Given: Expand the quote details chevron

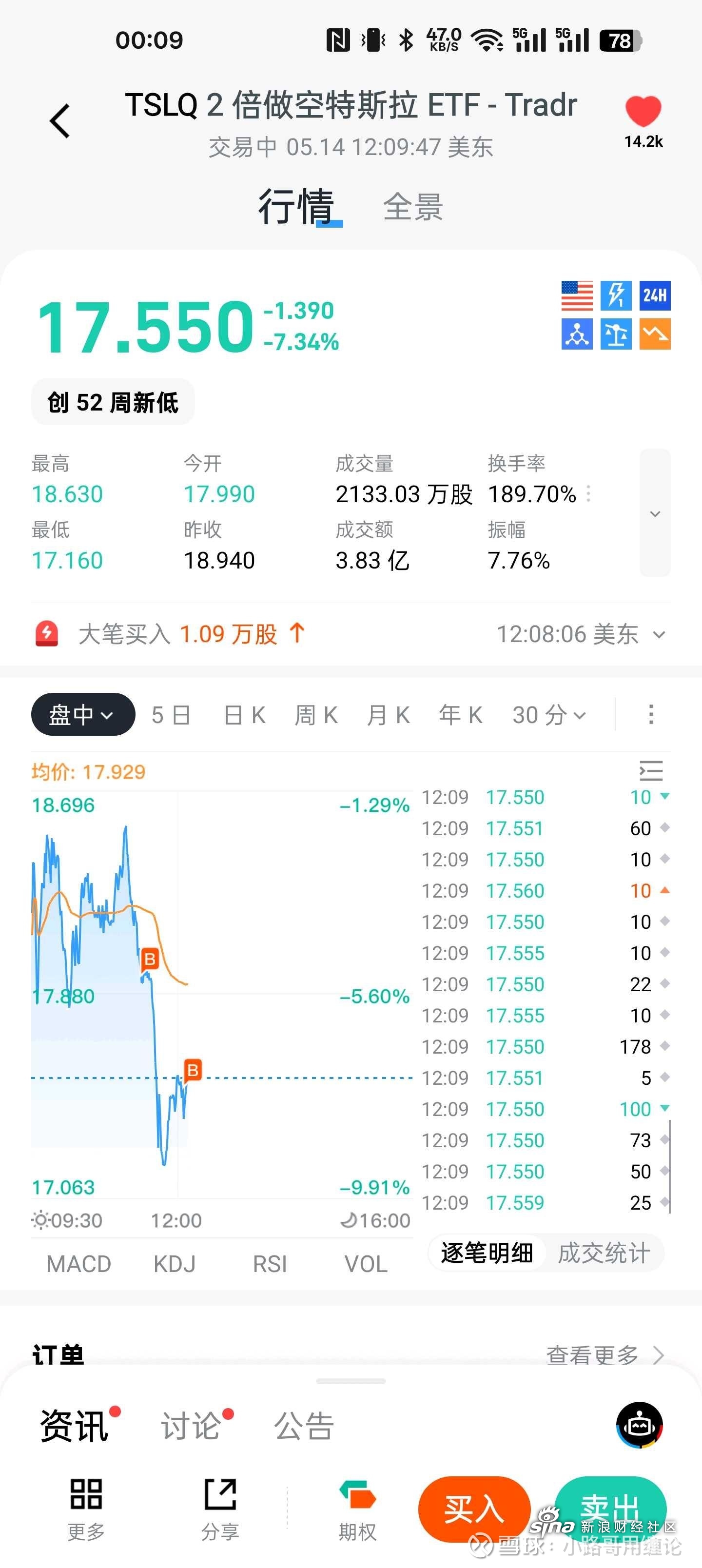Looking at the screenshot, I should pyautogui.click(x=655, y=513).
